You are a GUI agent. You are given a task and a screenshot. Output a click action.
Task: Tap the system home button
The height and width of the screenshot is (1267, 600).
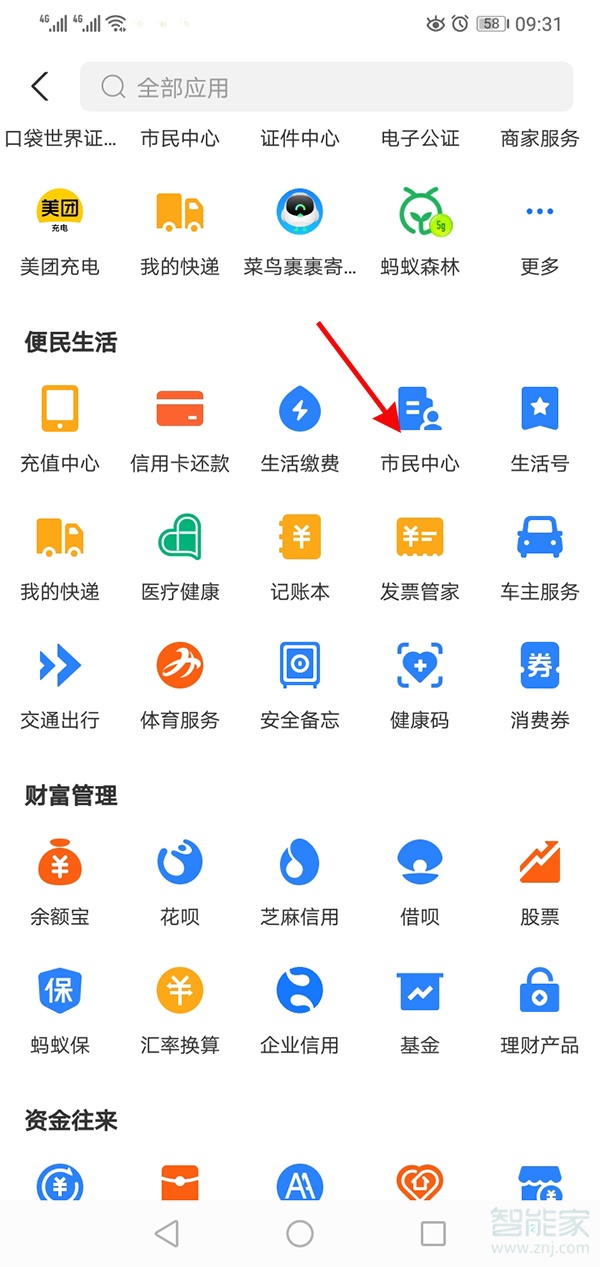pos(300,1233)
